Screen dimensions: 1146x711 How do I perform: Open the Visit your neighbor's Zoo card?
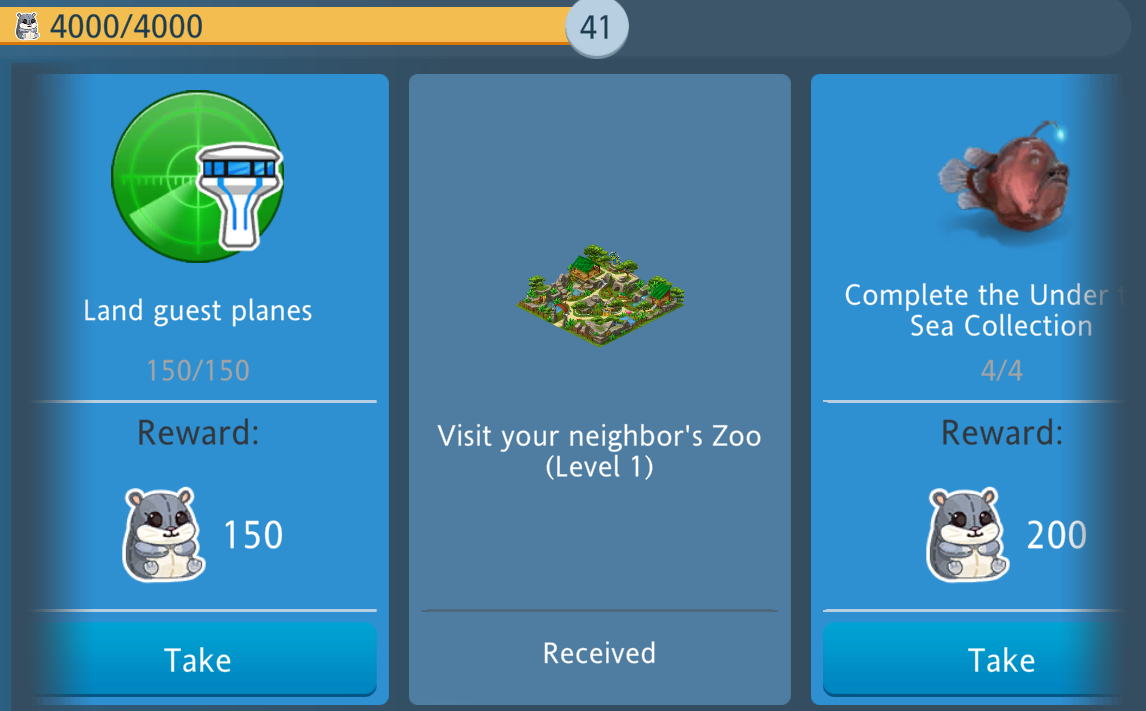(599, 390)
